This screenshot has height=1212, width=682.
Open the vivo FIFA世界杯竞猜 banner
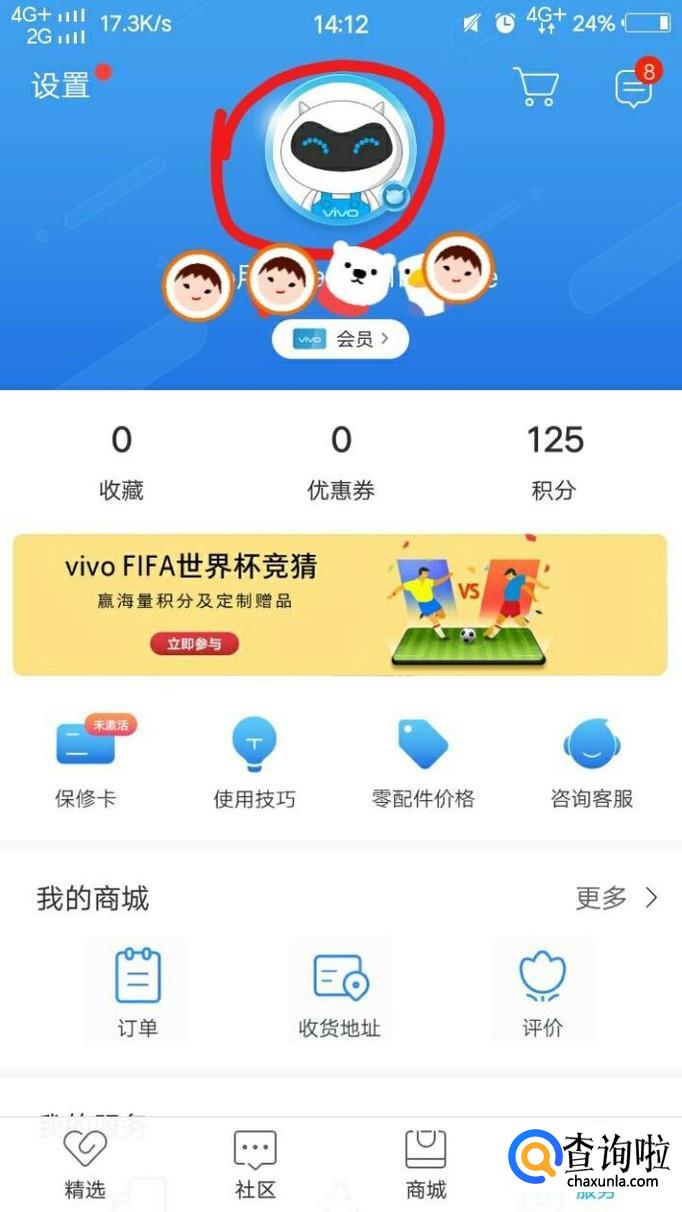(x=340, y=604)
